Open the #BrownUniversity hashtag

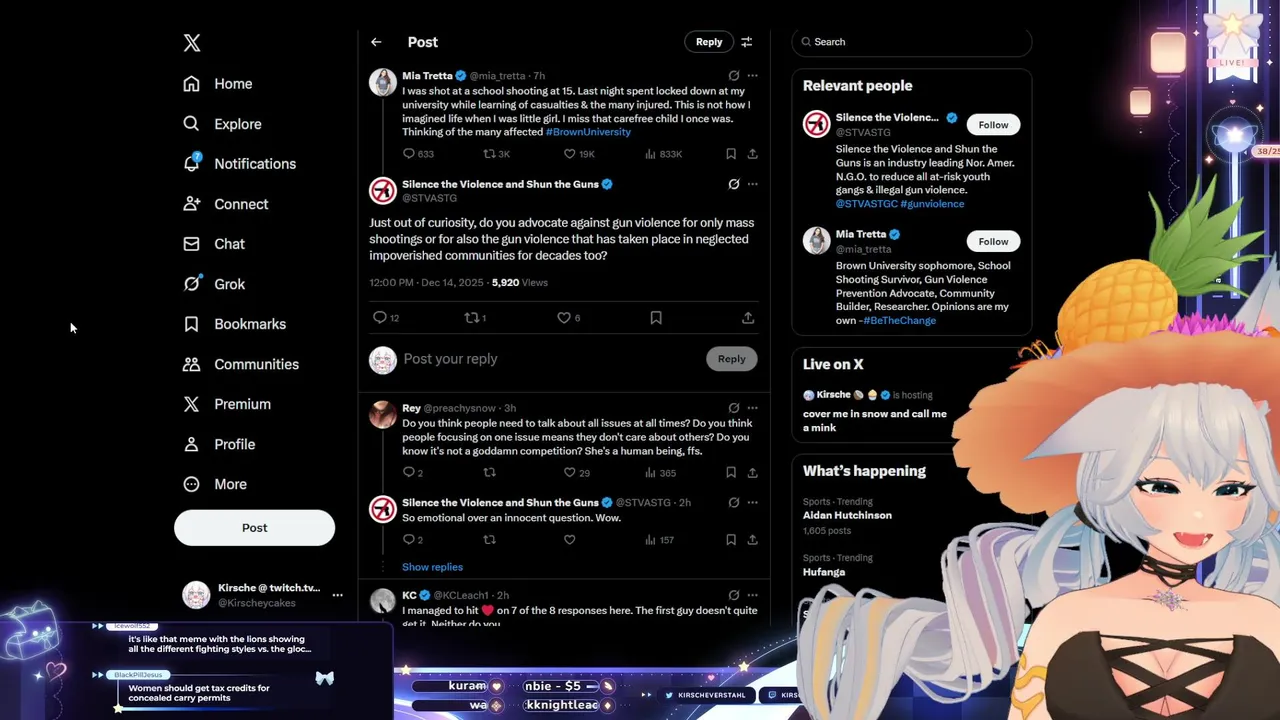pos(588,132)
